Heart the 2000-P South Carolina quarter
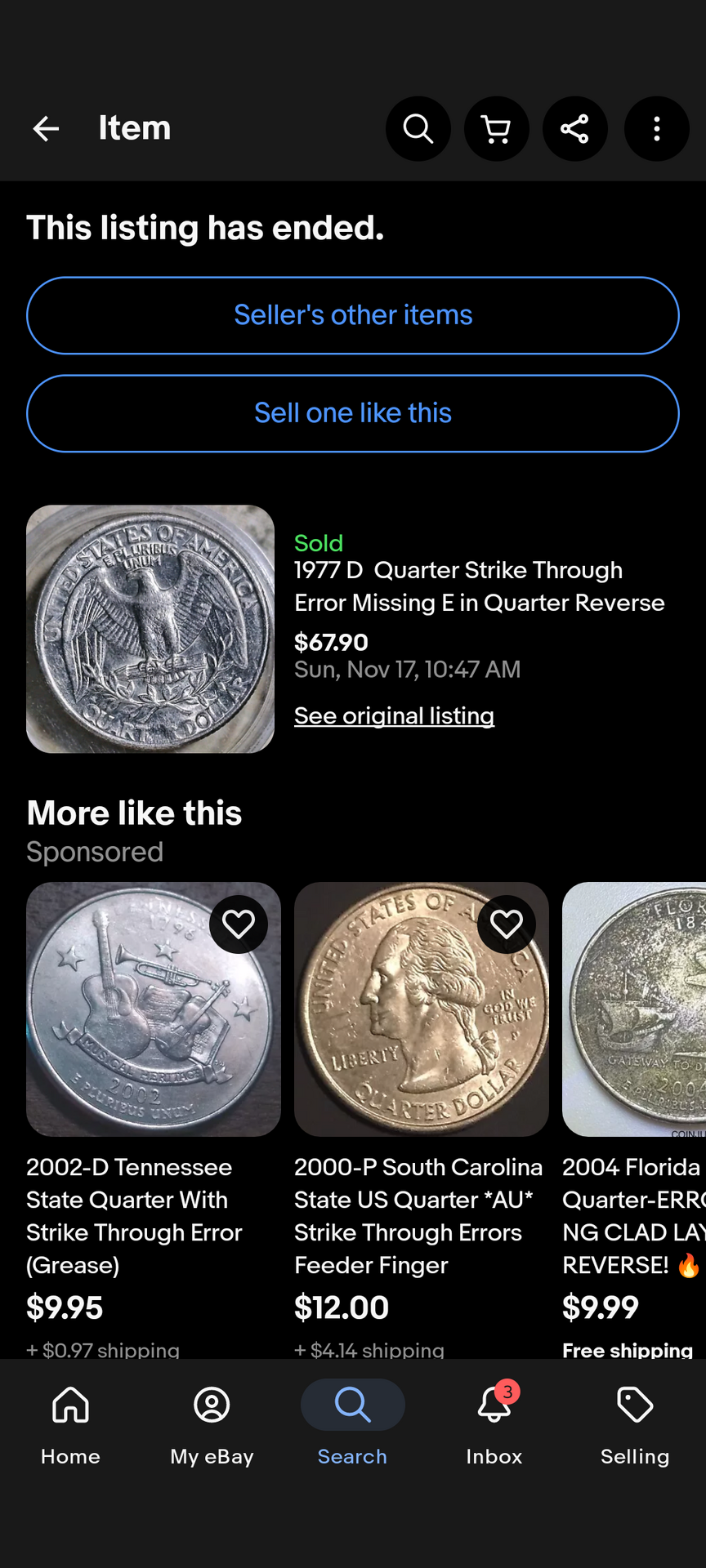Viewport: 706px width, 1568px height. tap(507, 924)
